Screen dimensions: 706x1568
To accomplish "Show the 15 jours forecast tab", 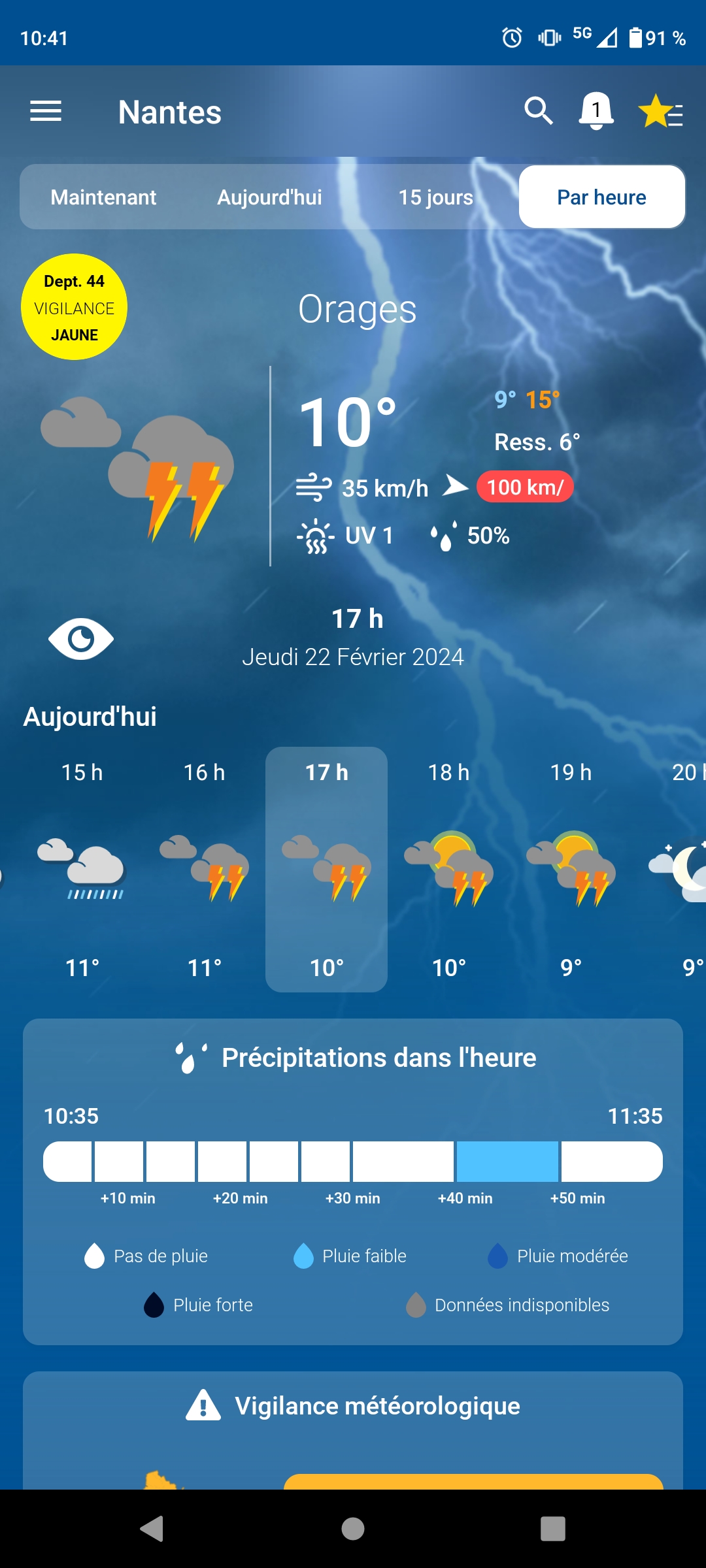I will 435,197.
